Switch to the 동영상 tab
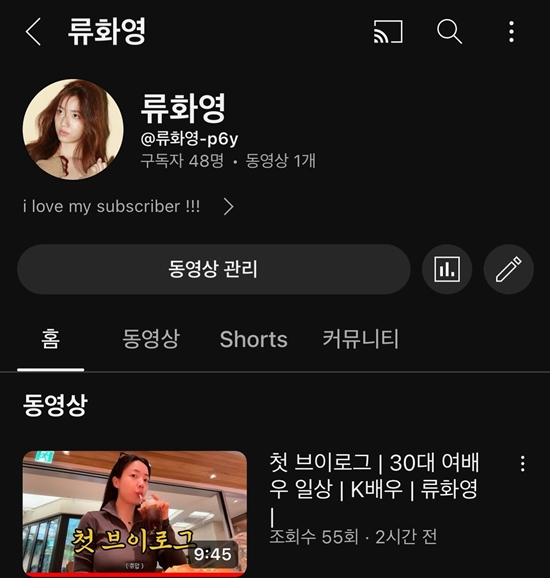Viewport: 550px width, 578px height. pyautogui.click(x=151, y=339)
